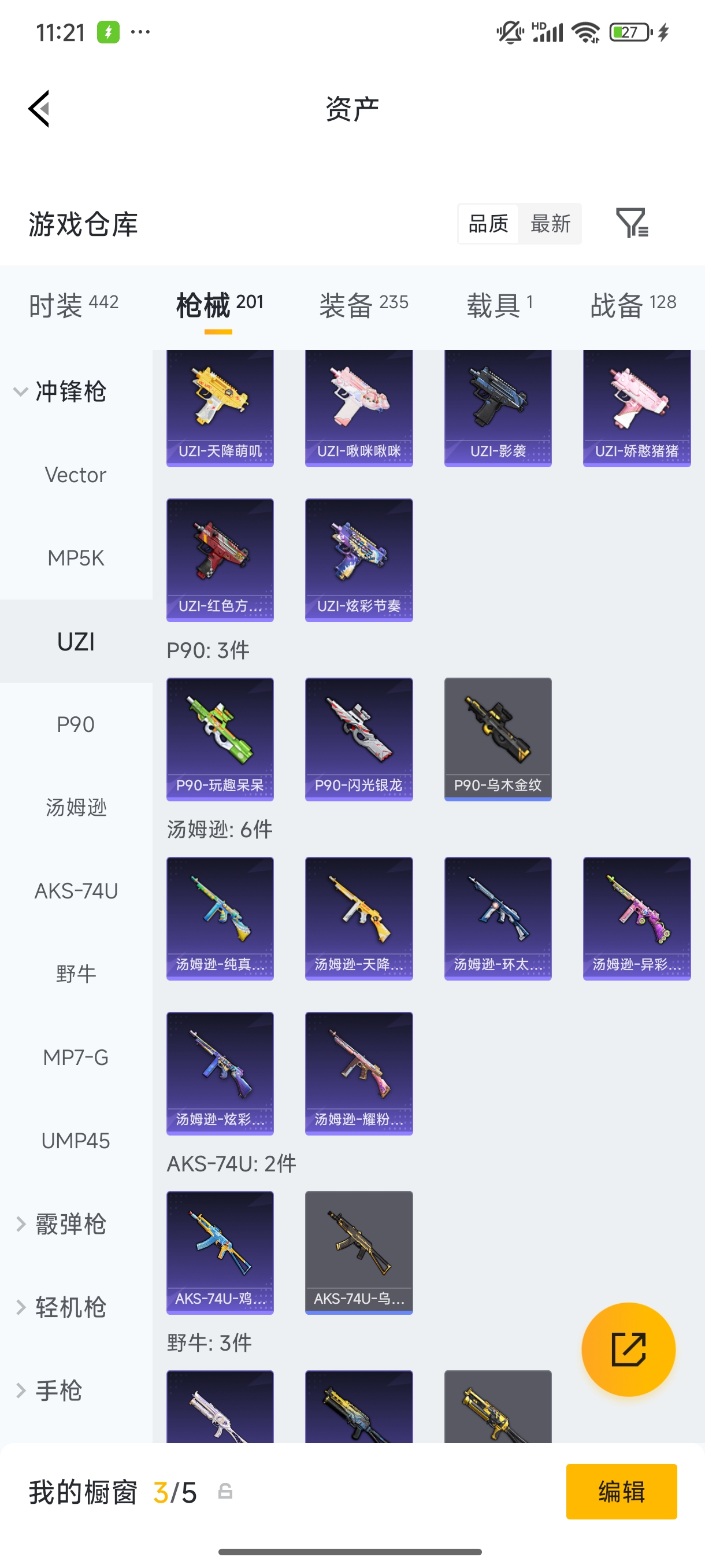Open the P90-乌木金纹 skin
This screenshot has height=1568, width=705.
pos(498,739)
